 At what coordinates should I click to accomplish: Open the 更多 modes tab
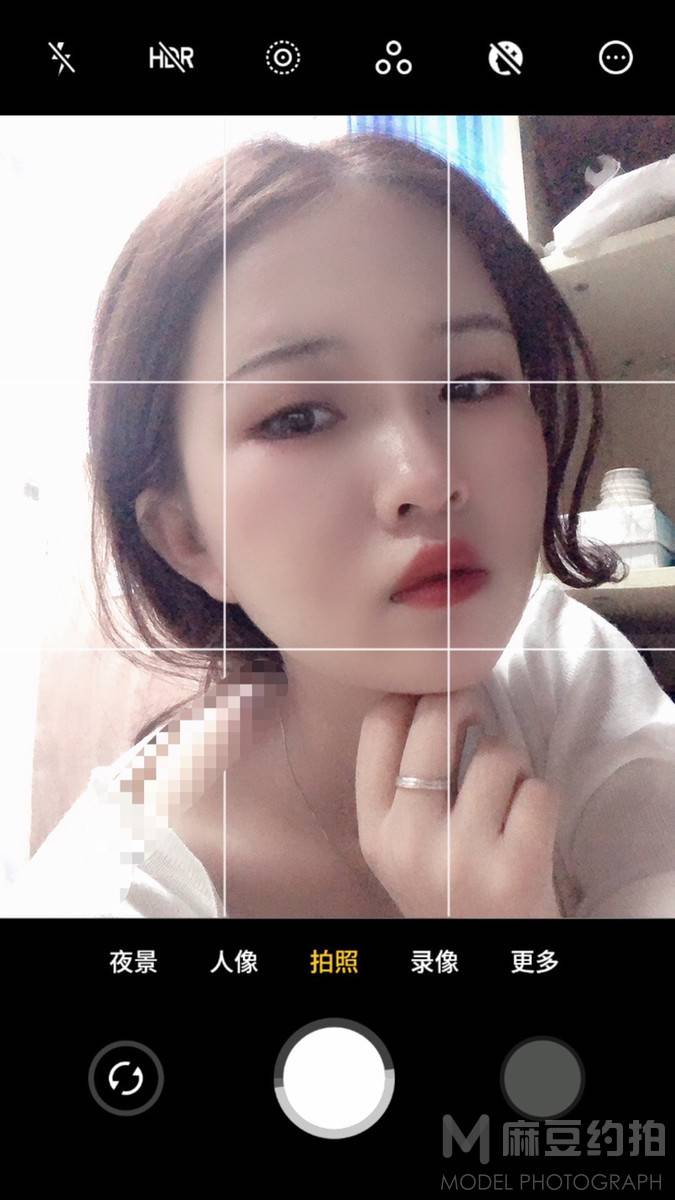pos(535,962)
